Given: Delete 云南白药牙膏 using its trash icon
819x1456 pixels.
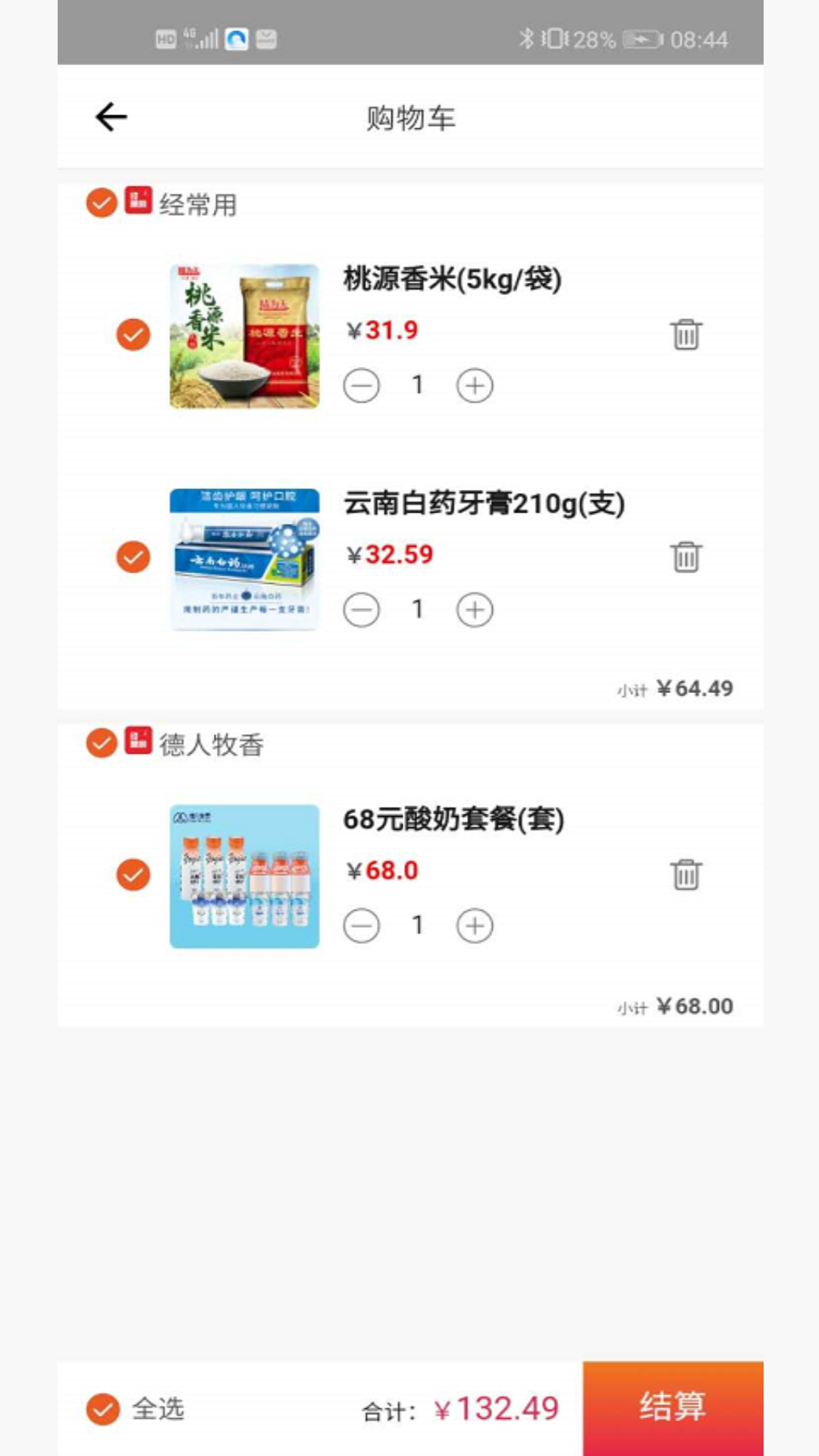Looking at the screenshot, I should [686, 556].
